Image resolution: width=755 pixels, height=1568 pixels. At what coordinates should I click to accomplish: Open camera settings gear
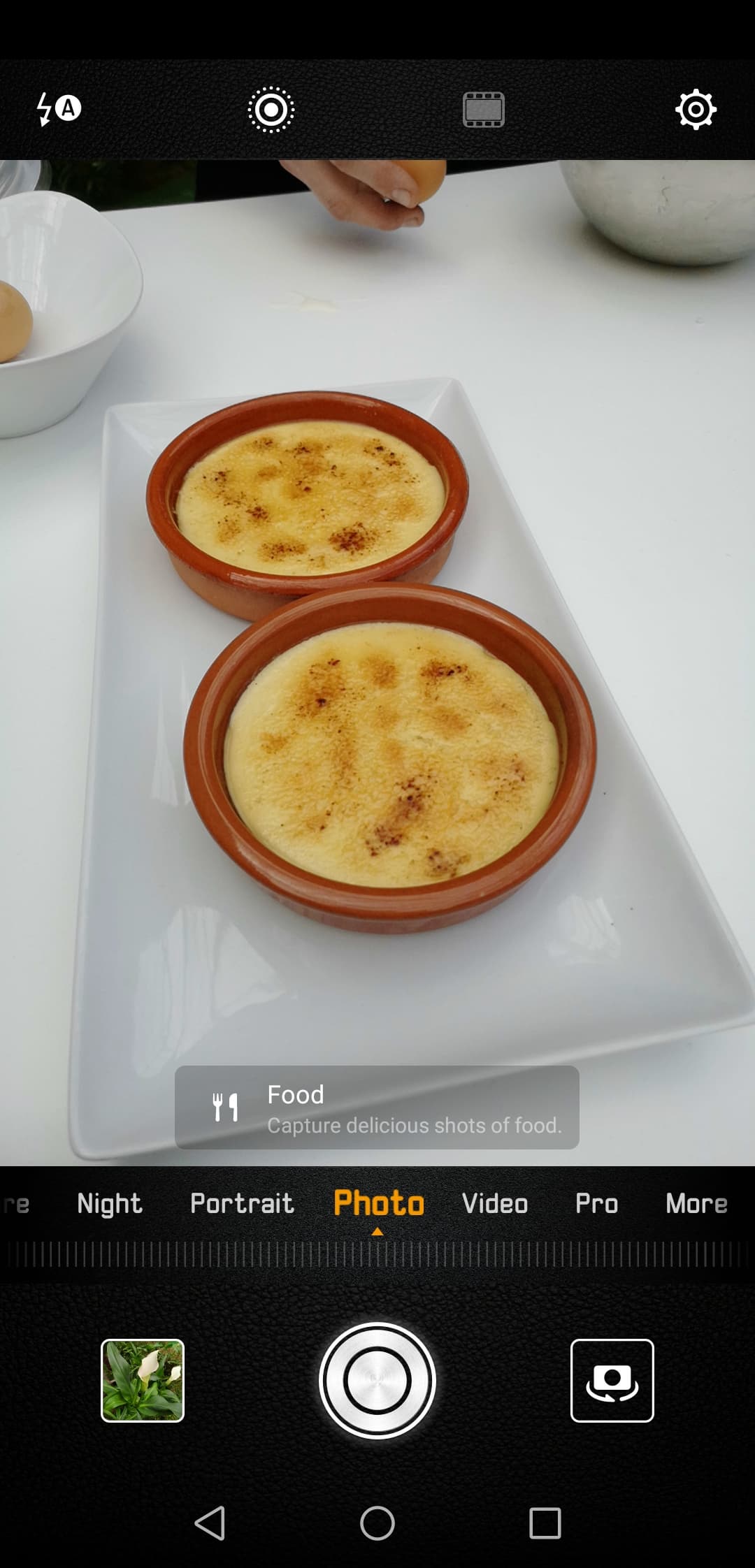[696, 110]
